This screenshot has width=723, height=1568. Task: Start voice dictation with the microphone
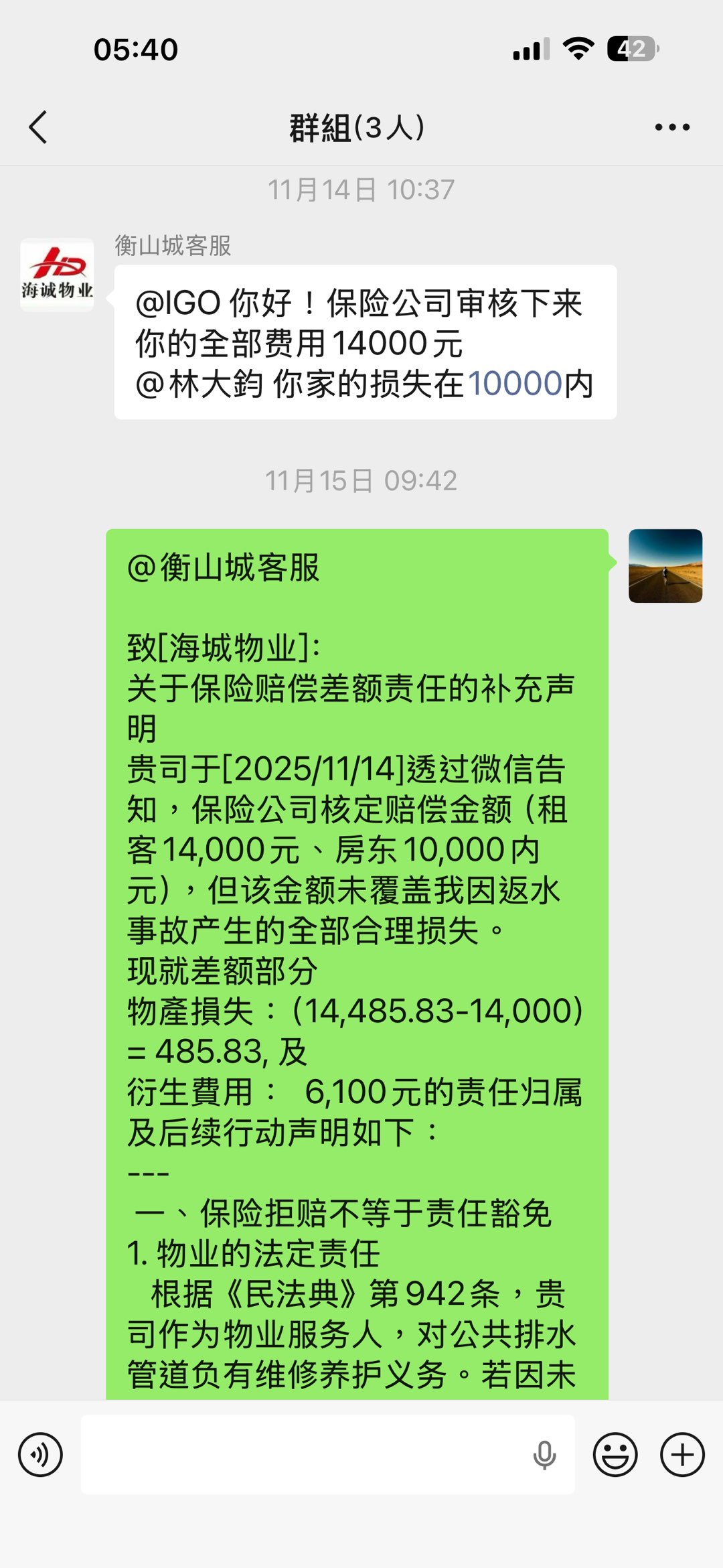(x=544, y=1455)
